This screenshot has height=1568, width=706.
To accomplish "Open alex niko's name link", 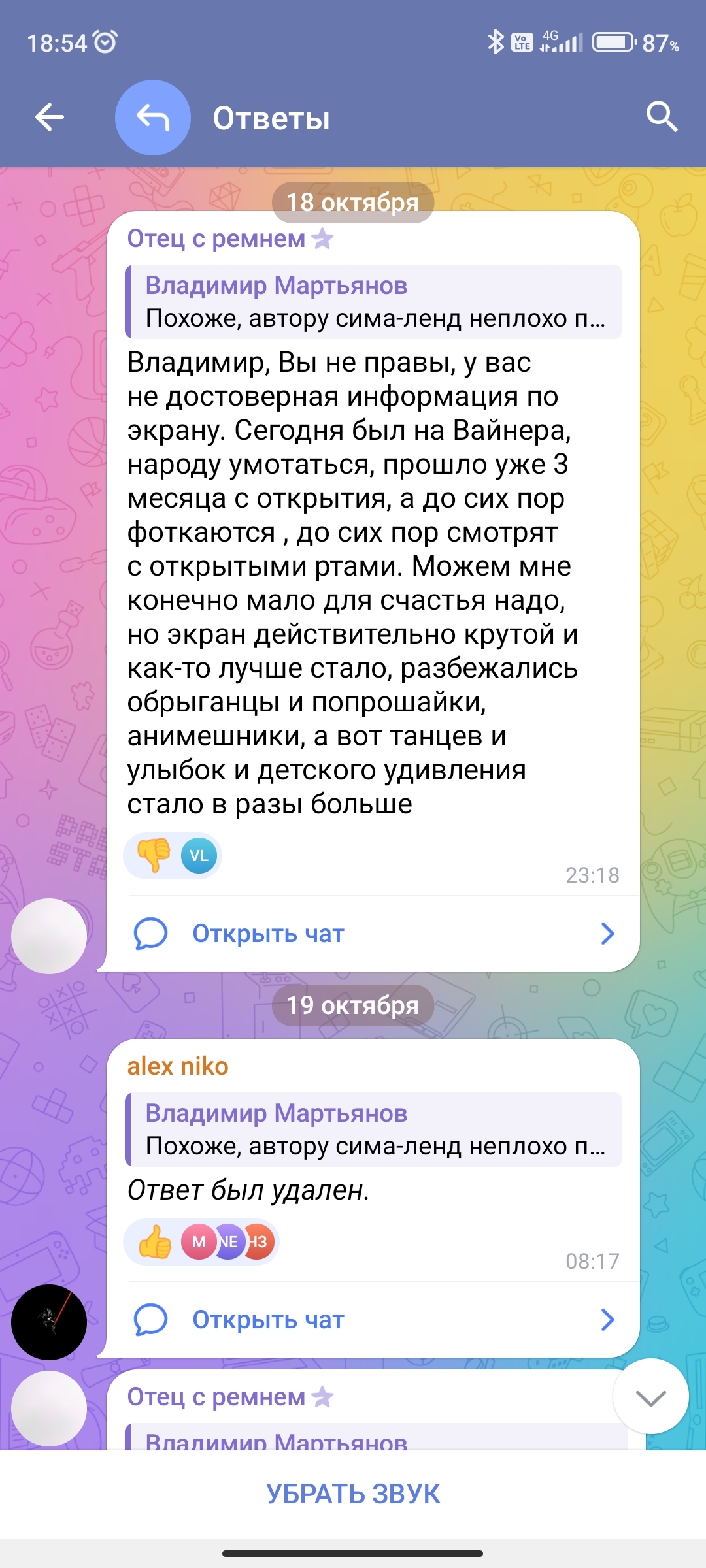I will (178, 1066).
